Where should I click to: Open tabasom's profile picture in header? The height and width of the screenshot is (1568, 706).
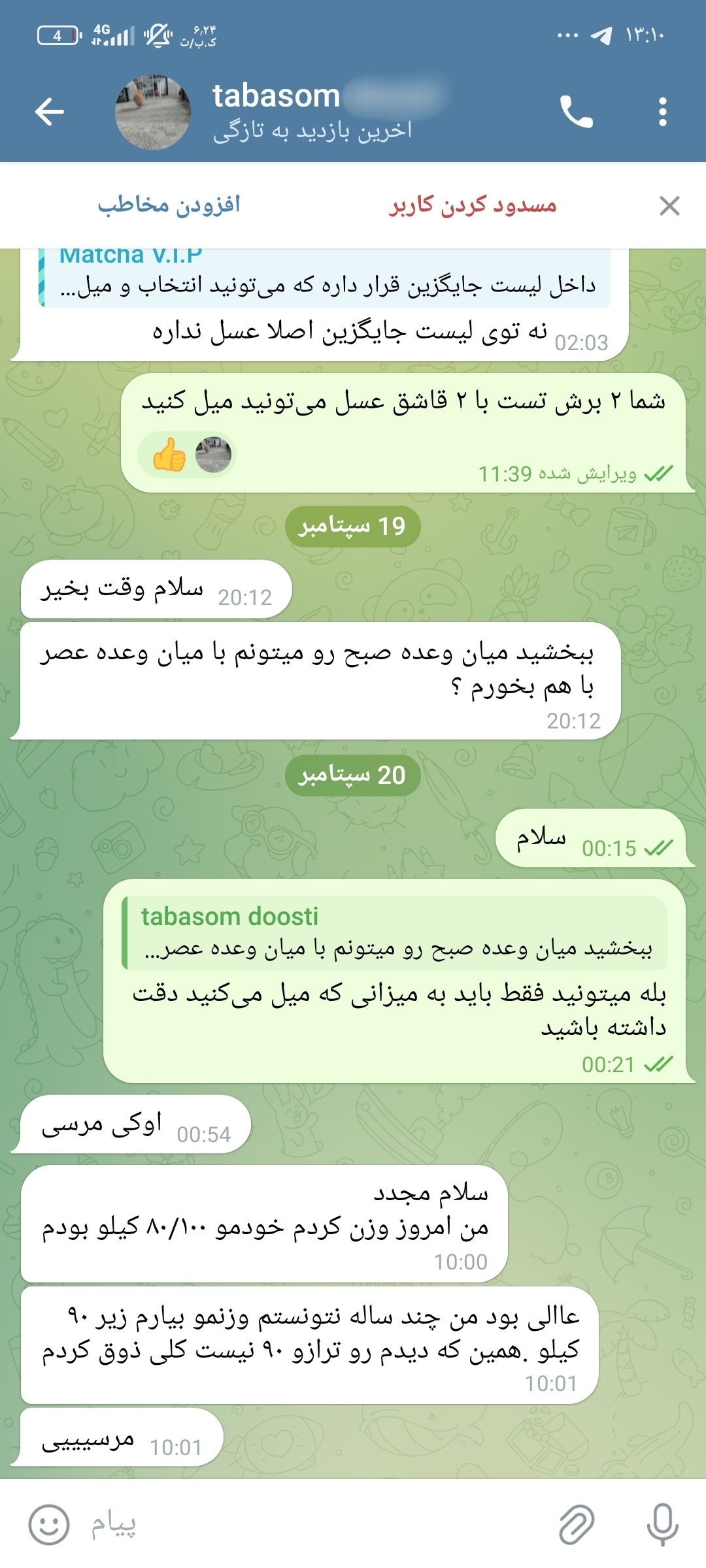153,112
